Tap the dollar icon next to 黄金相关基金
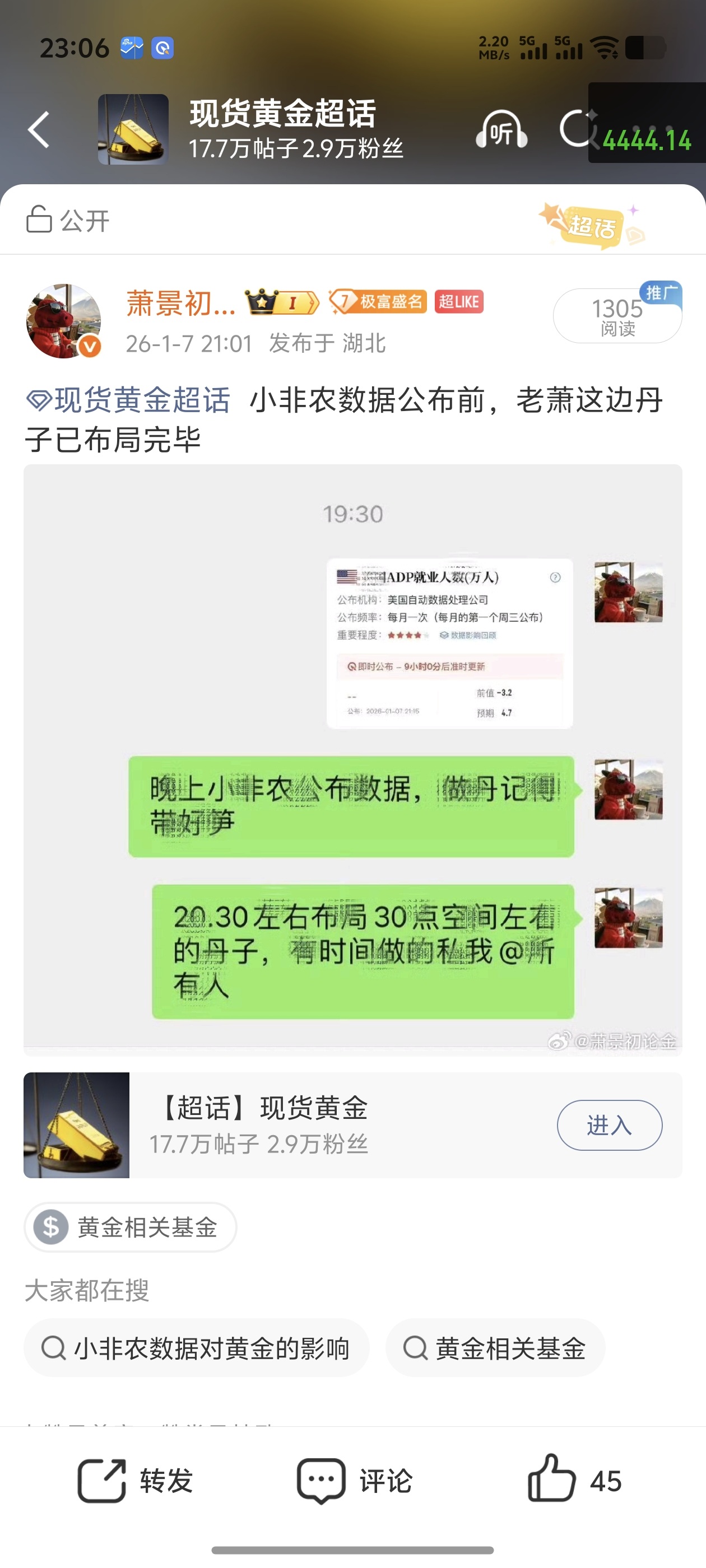The width and height of the screenshot is (706, 1568). pos(50,1228)
